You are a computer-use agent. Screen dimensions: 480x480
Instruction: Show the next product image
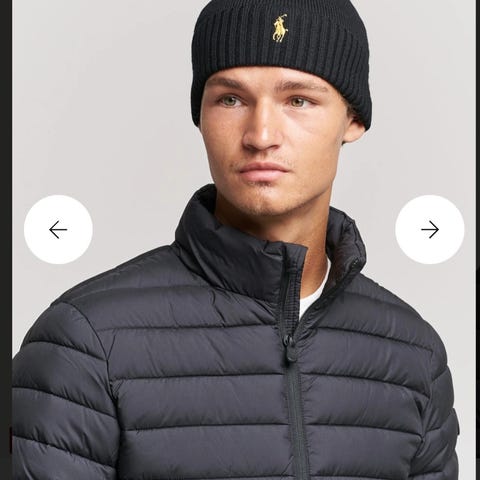(x=430, y=230)
